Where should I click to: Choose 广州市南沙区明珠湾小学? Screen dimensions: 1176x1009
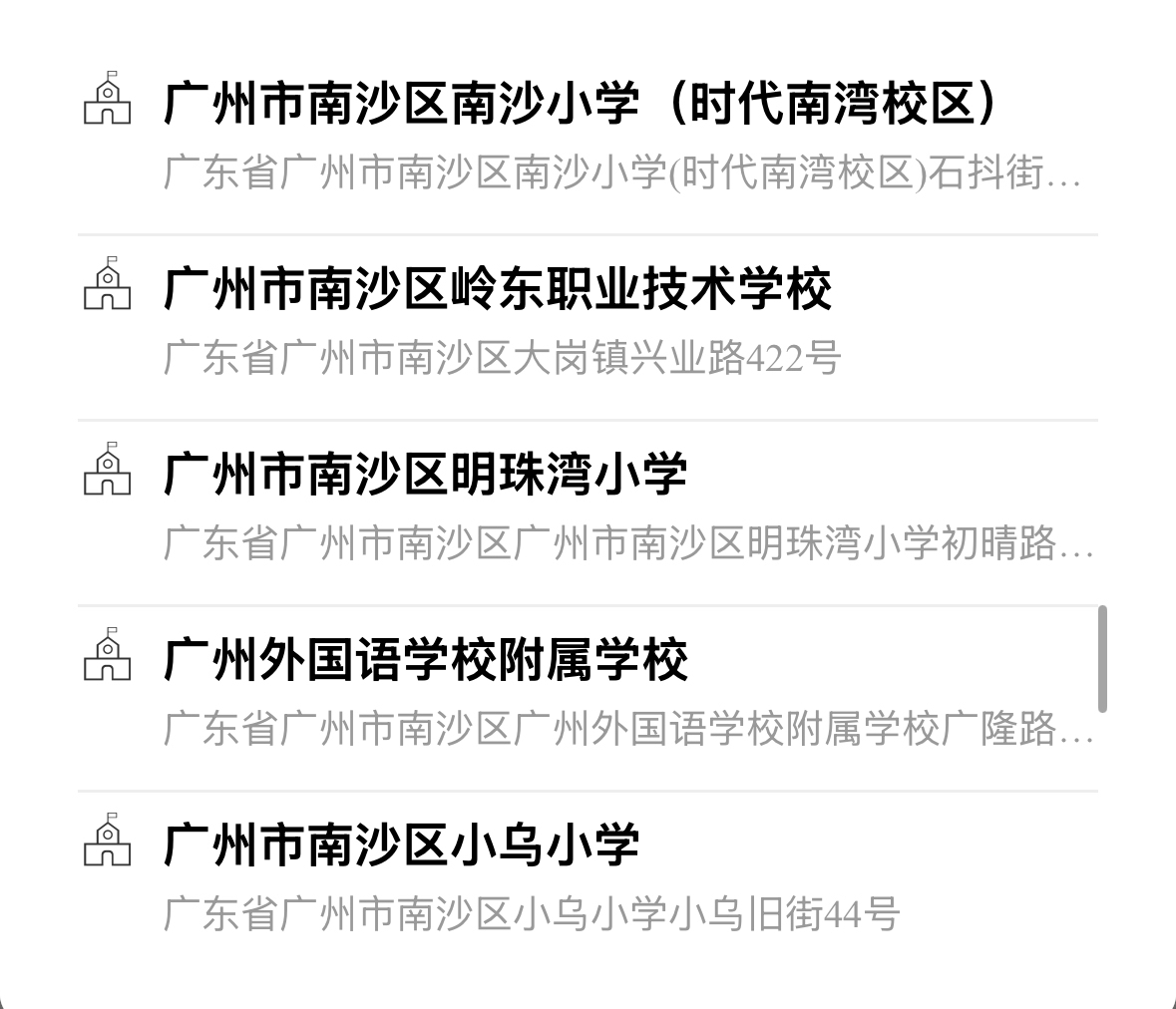[425, 475]
